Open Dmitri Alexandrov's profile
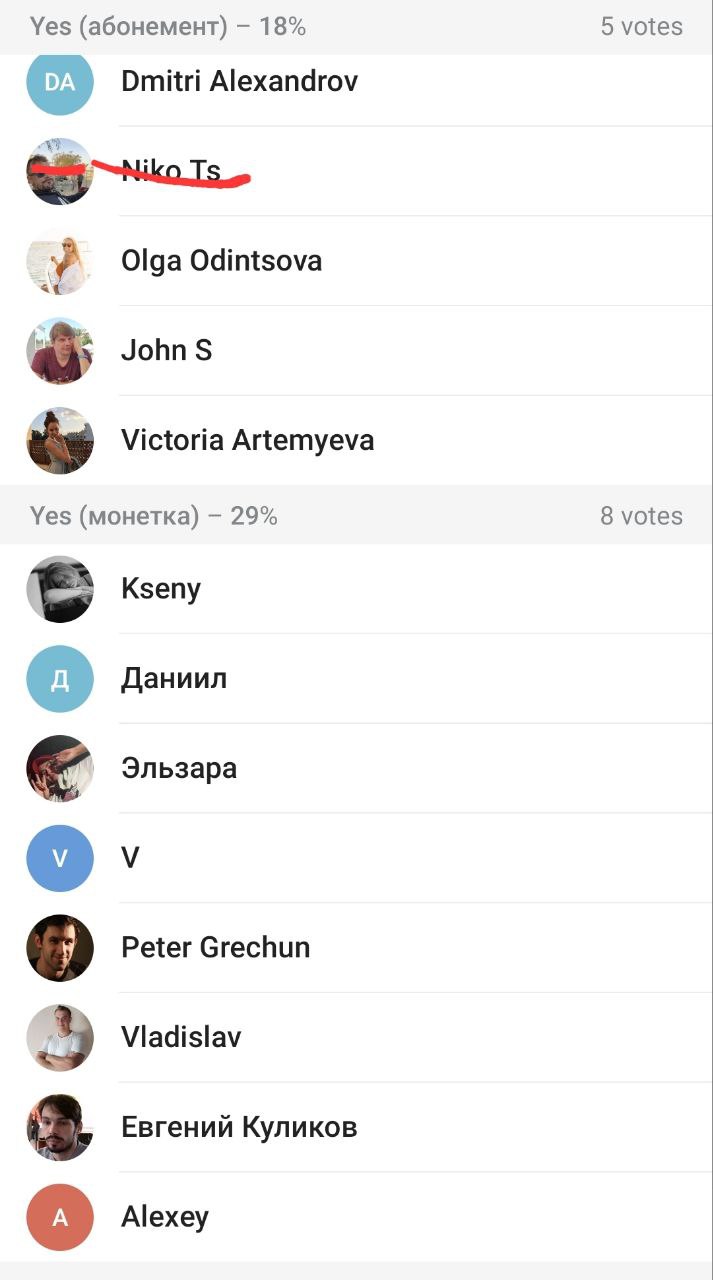This screenshot has height=1280, width=713. (x=239, y=82)
